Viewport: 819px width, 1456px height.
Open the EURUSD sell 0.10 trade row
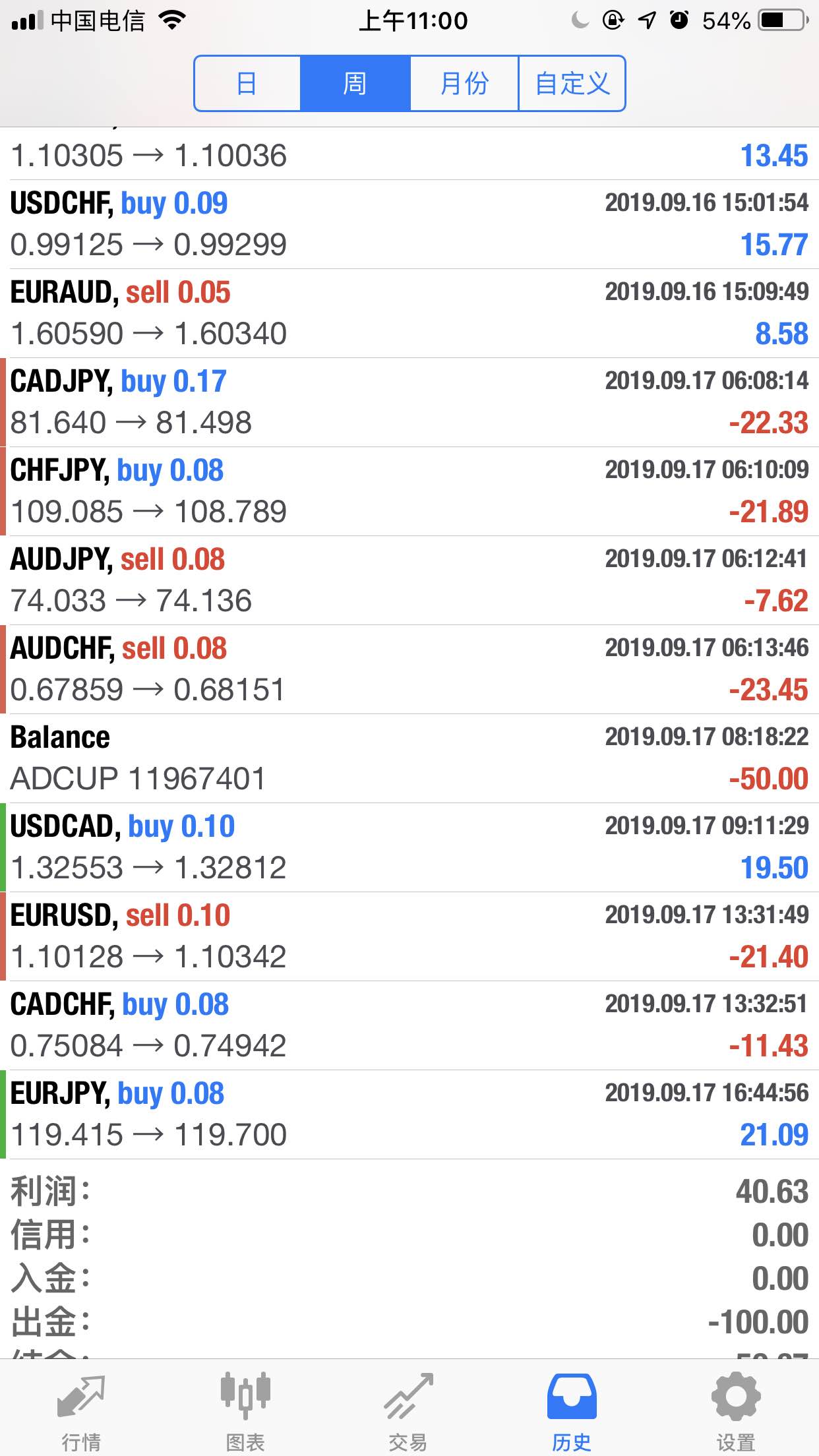tap(409, 936)
